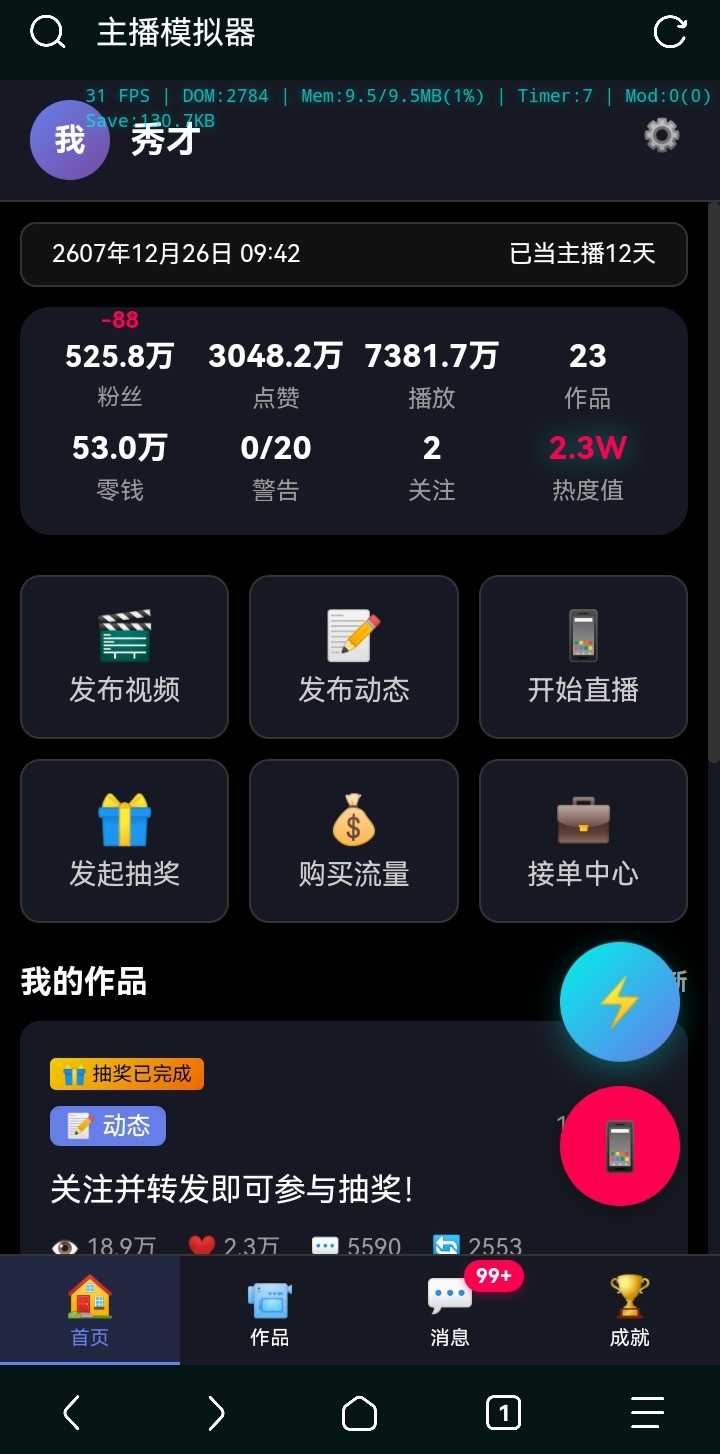Reload the page with the refresh icon
This screenshot has height=1454, width=720.
pyautogui.click(x=669, y=32)
